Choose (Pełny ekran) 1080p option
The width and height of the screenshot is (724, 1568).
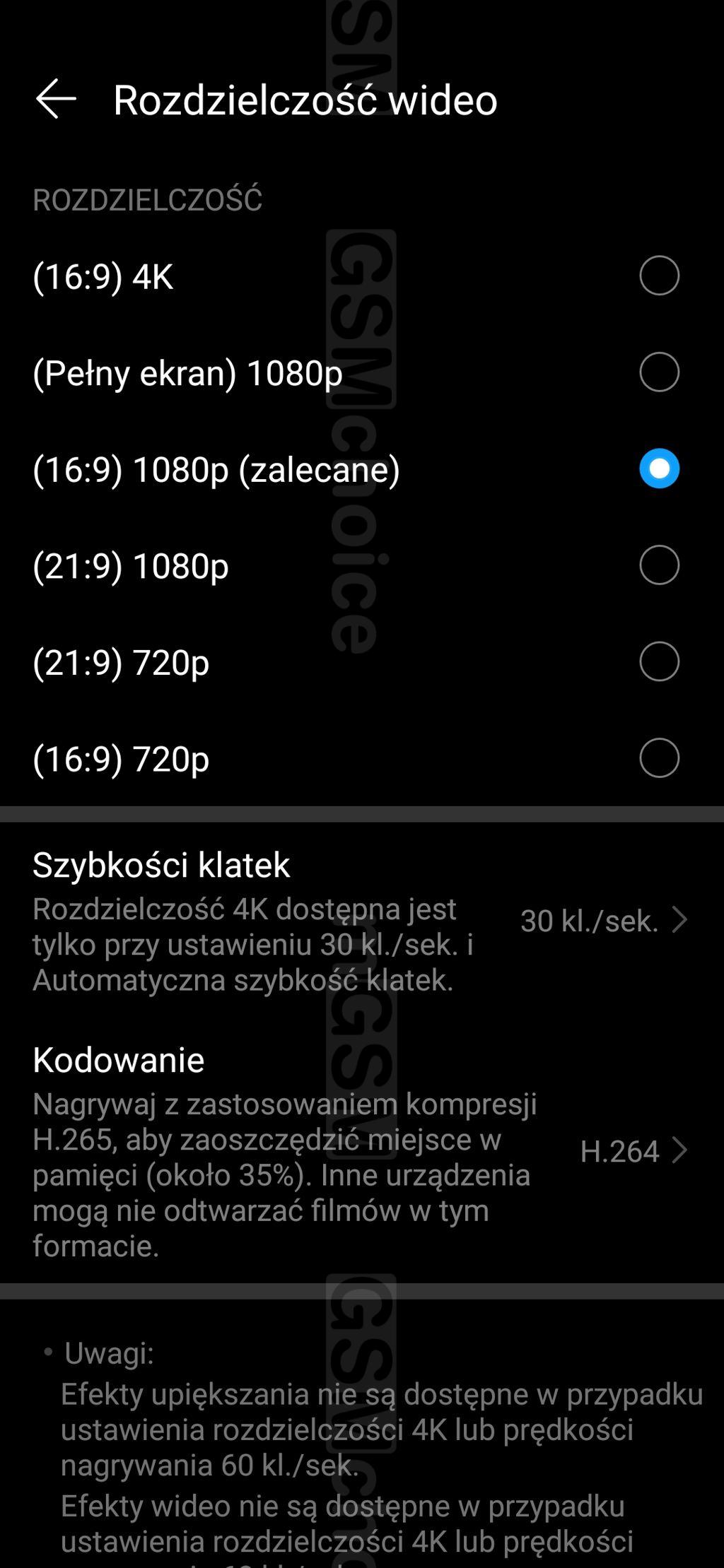(x=659, y=372)
